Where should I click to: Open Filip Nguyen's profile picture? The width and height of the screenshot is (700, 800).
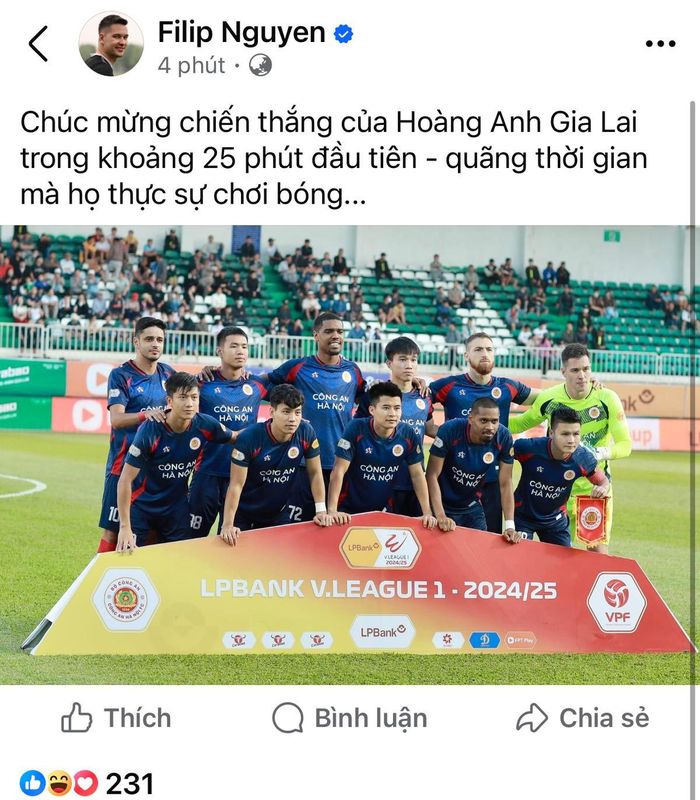click(111, 44)
